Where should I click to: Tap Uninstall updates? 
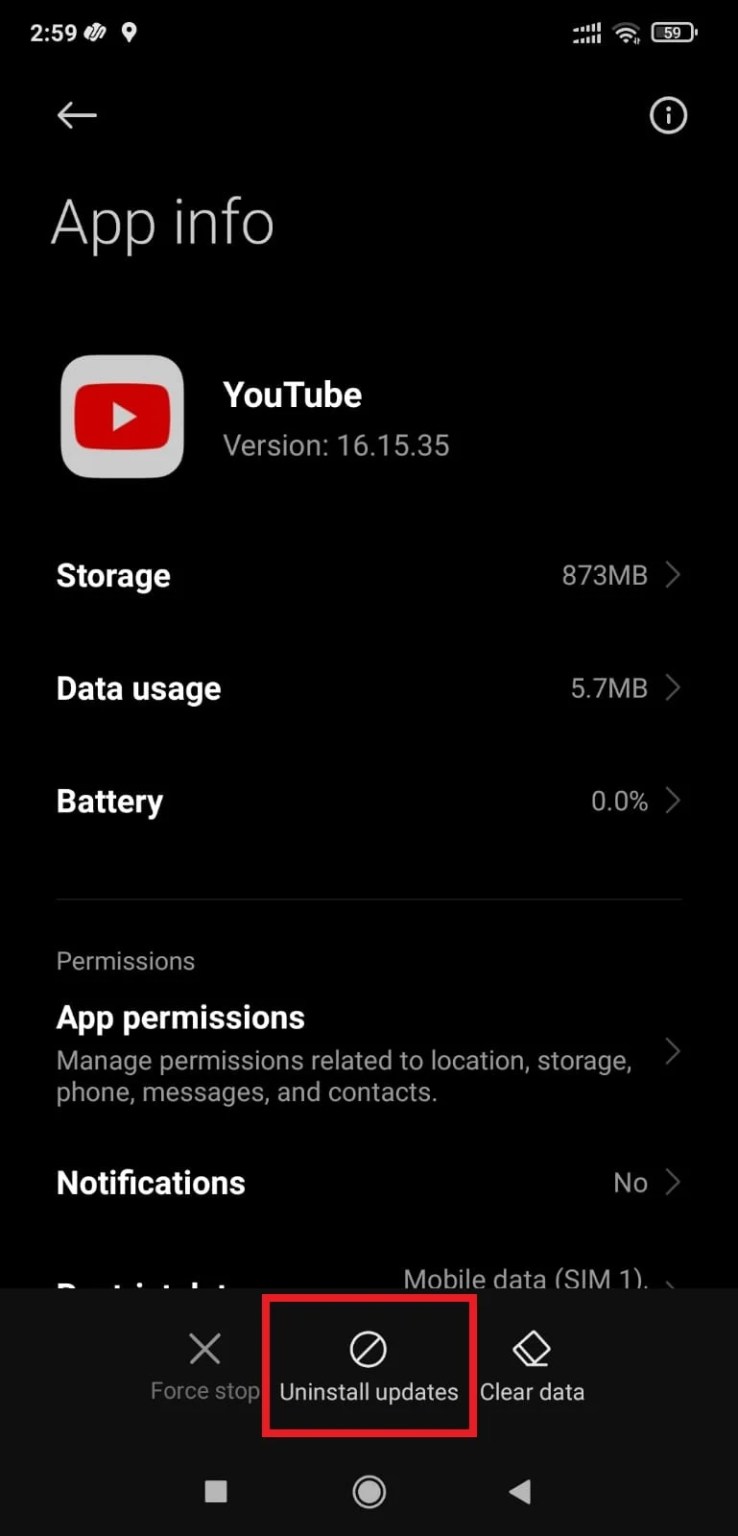[369, 1367]
